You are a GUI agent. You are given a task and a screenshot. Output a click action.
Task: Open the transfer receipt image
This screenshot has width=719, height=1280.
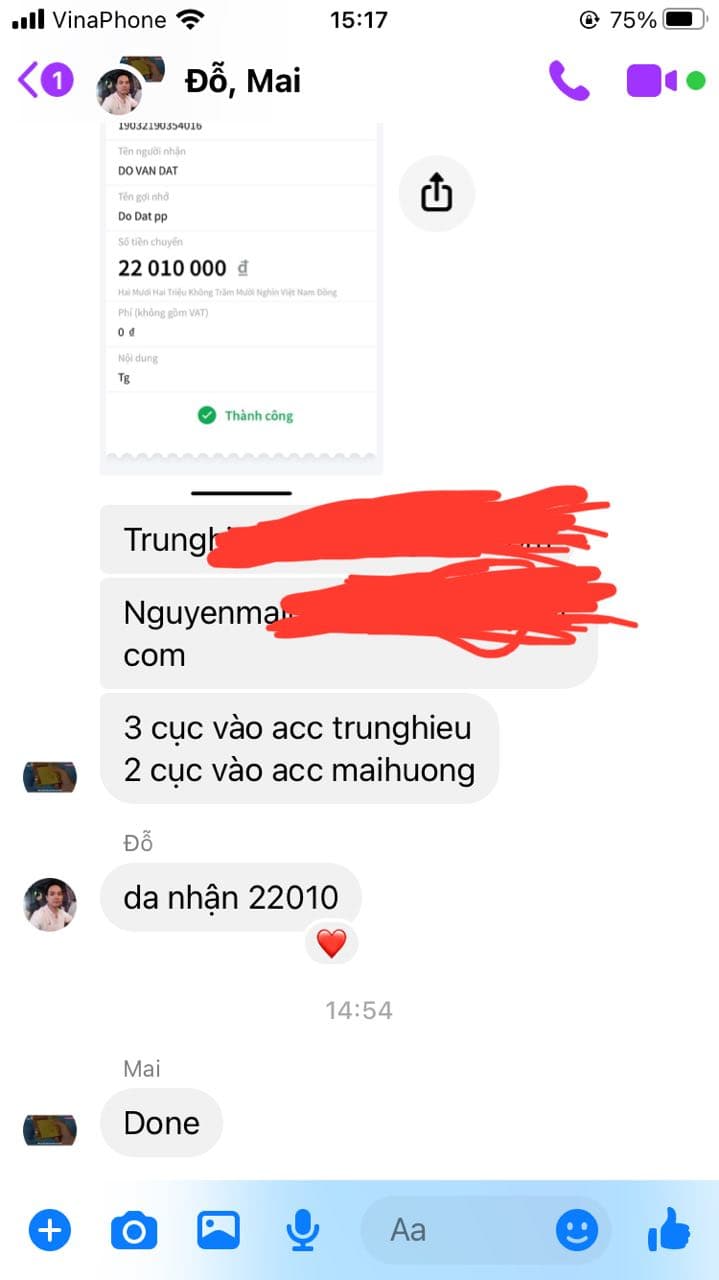tap(241, 290)
